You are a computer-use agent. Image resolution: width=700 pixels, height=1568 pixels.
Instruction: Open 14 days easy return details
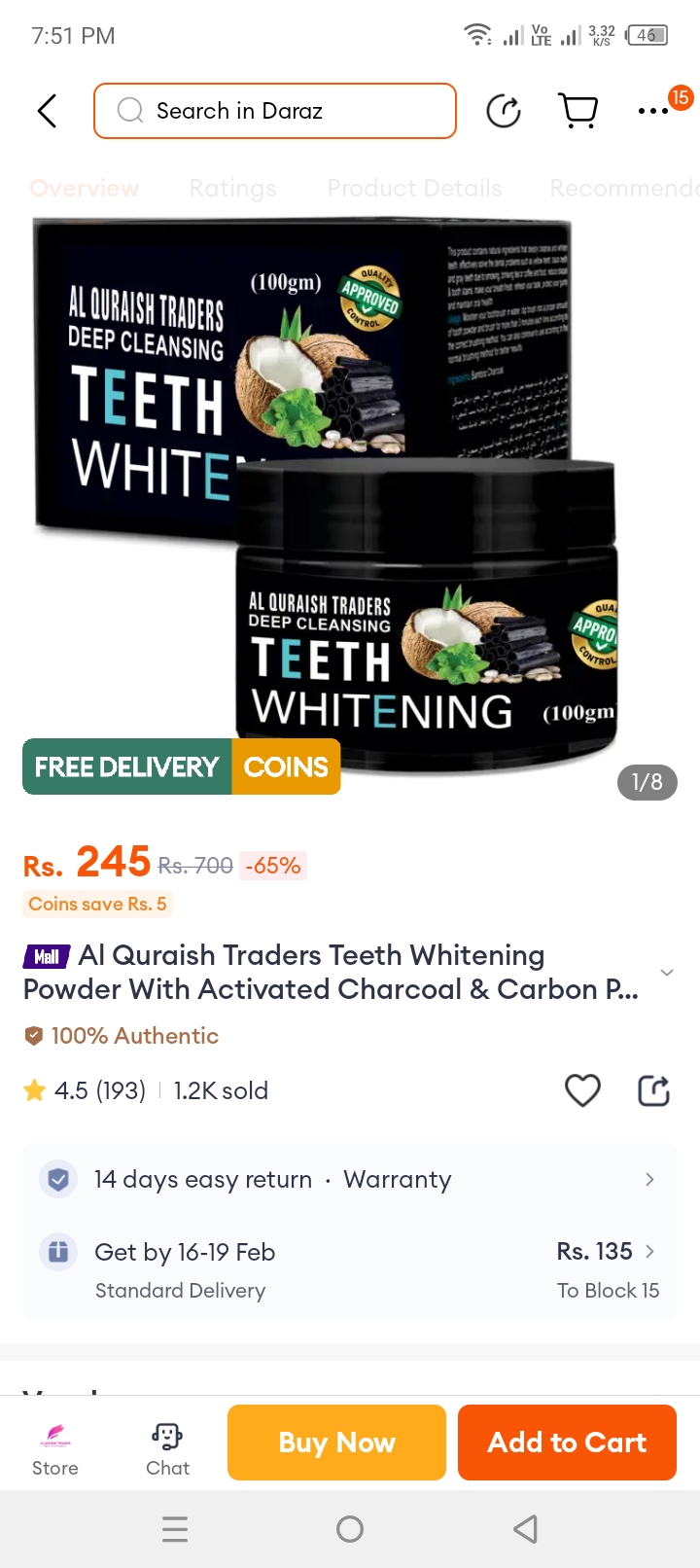pyautogui.click(x=350, y=1180)
